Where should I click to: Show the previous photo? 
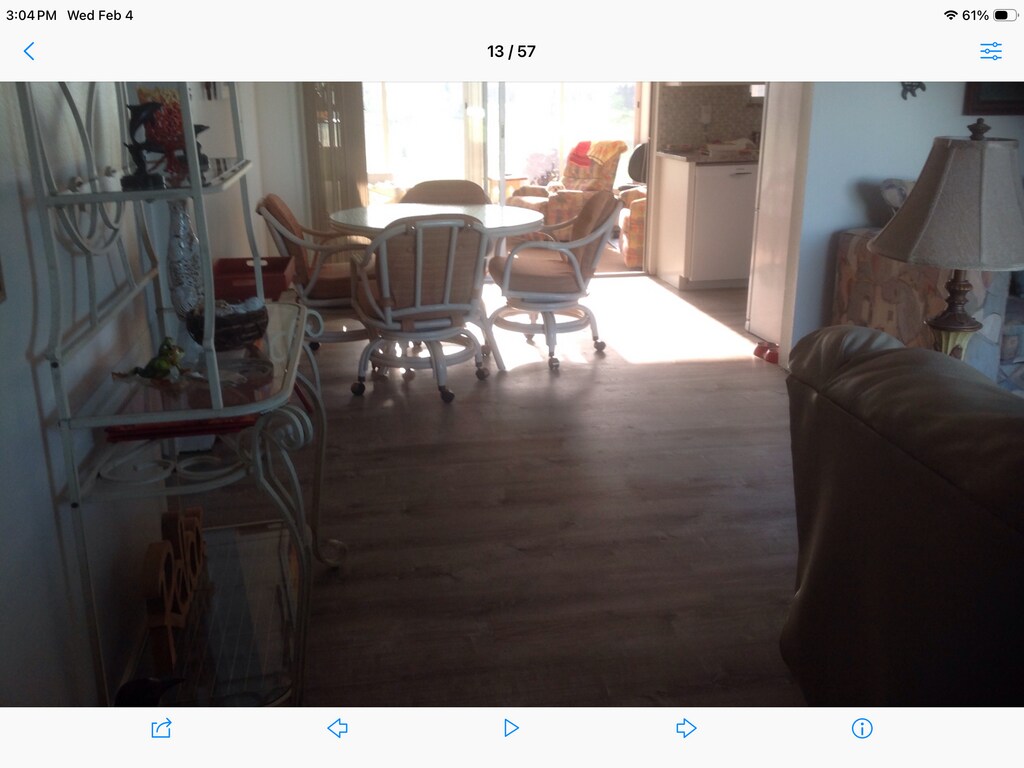(x=337, y=728)
